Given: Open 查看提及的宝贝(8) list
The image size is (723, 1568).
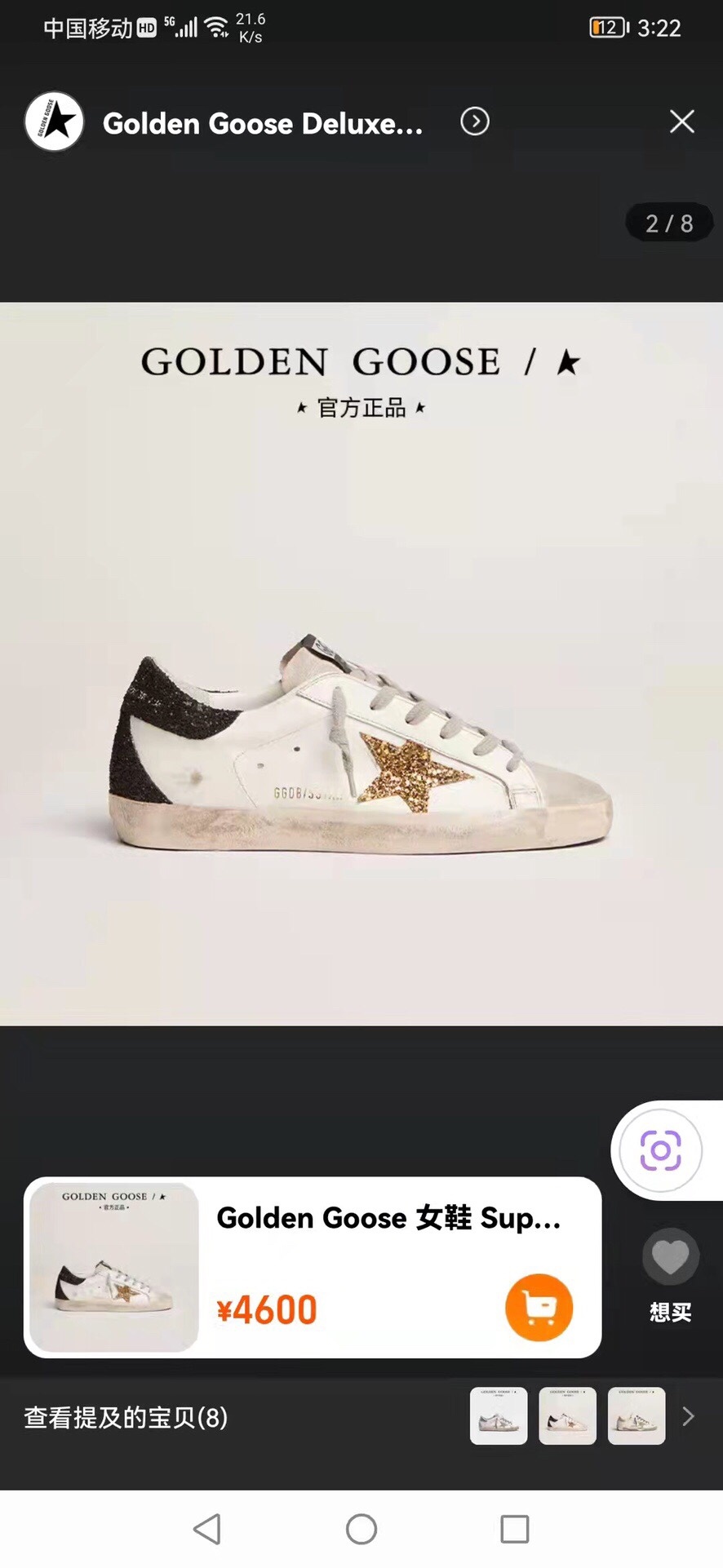Looking at the screenshot, I should (126, 1417).
